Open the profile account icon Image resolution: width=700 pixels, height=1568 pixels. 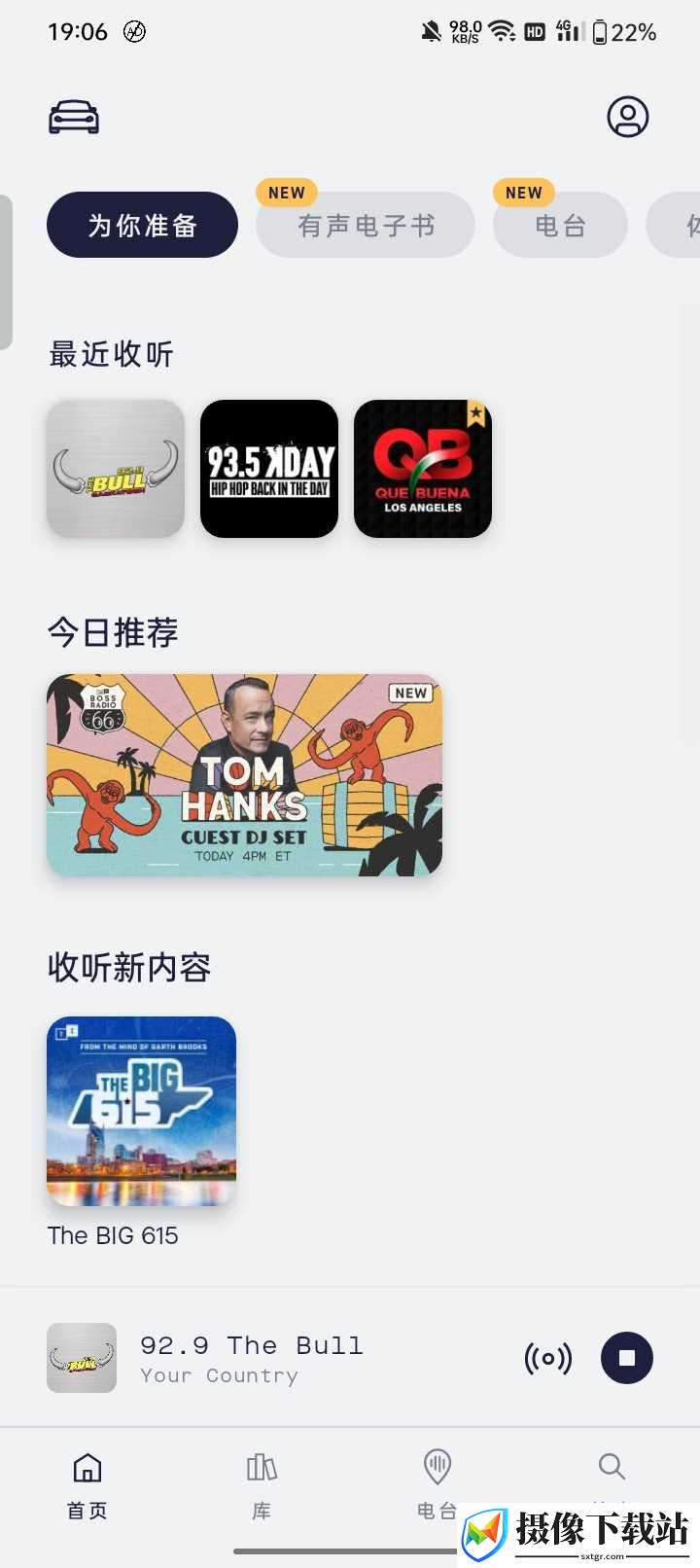coord(628,117)
